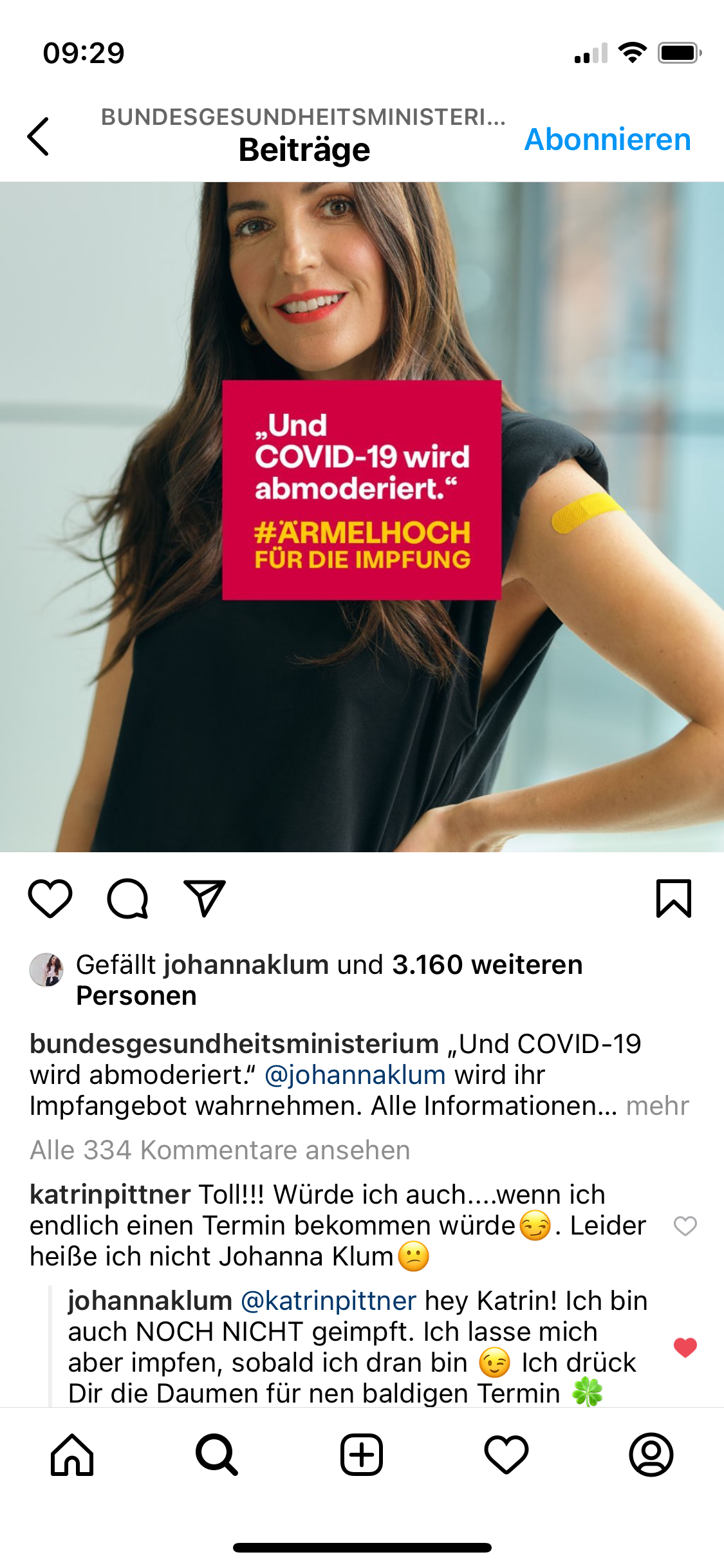Bookmark this post
The image size is (724, 1568).
click(x=673, y=898)
